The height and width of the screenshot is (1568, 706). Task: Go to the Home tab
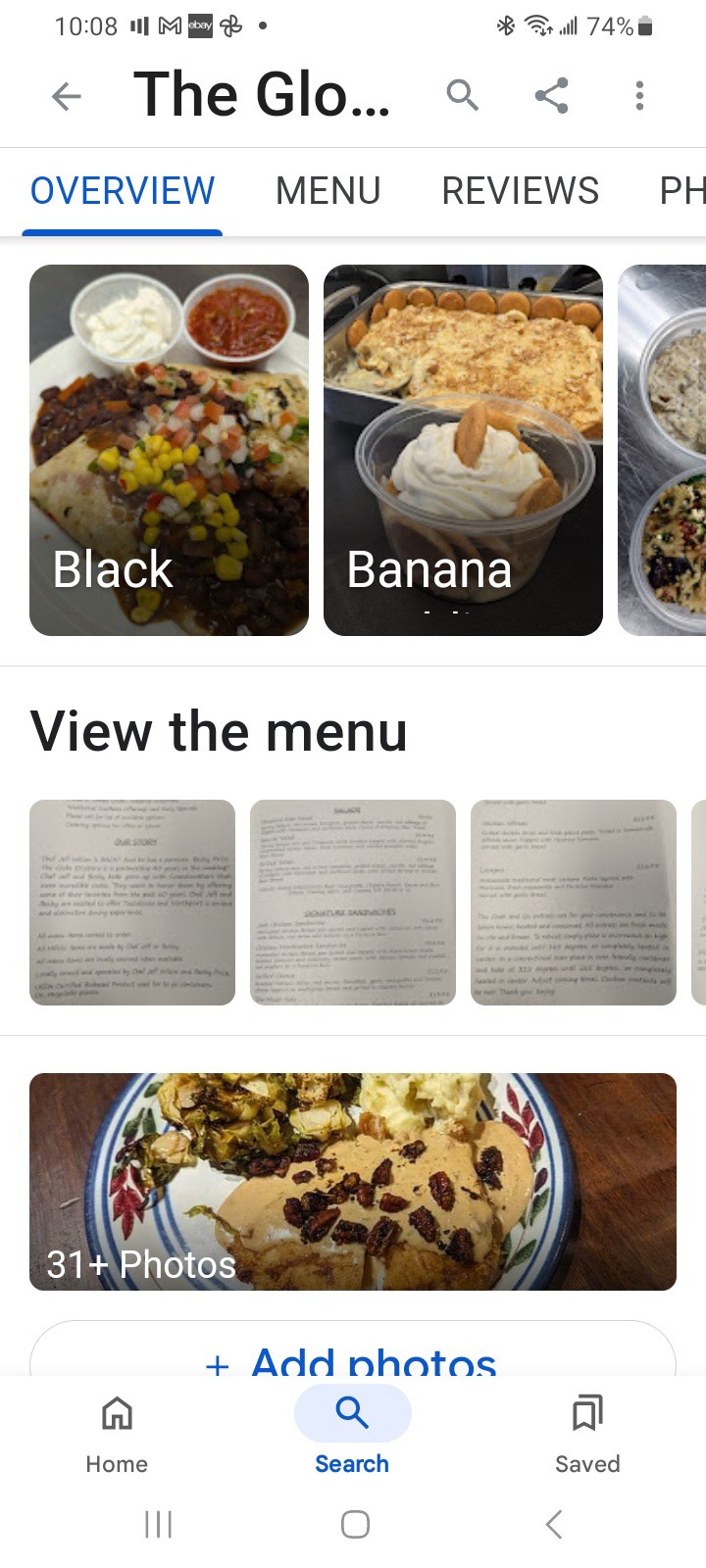click(117, 1433)
